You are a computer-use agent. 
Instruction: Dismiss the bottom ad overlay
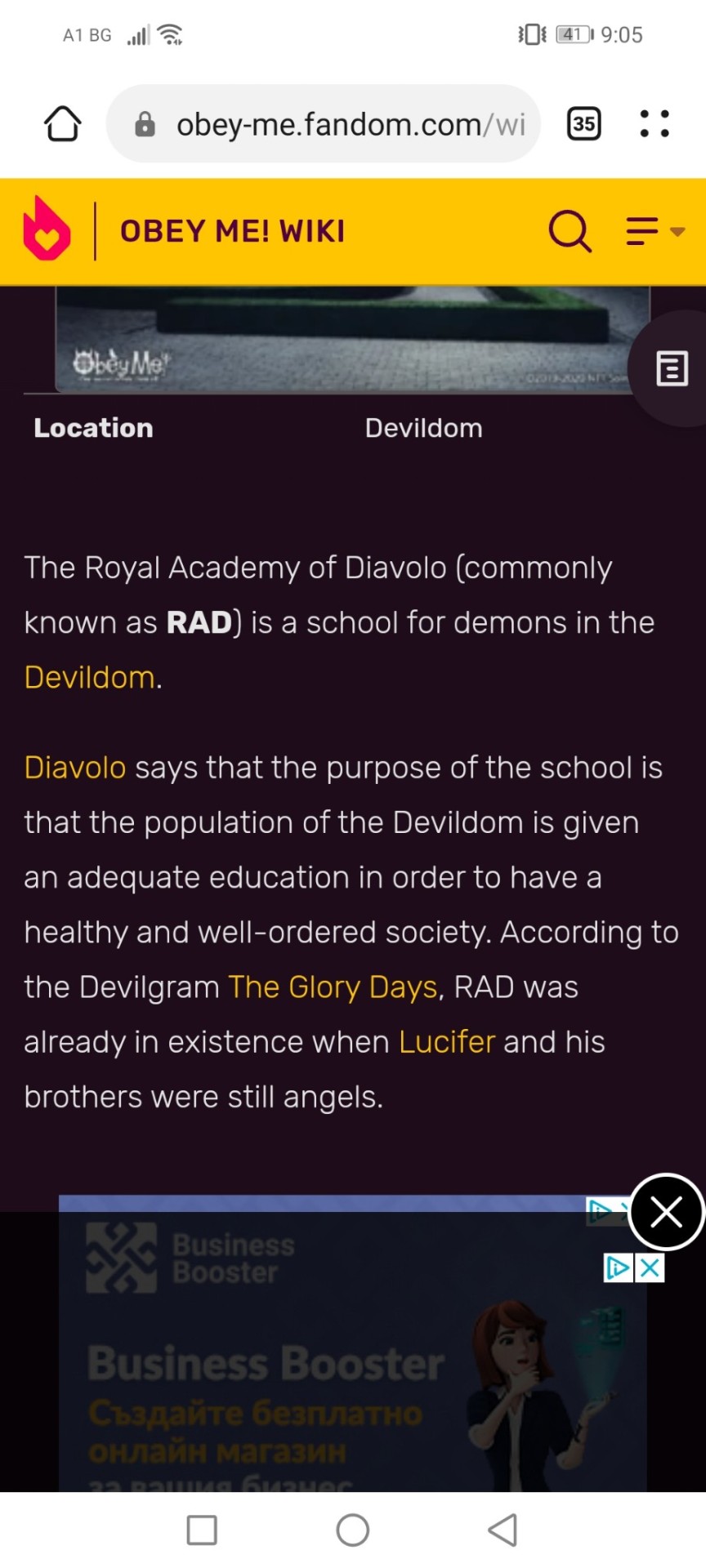[x=666, y=1212]
